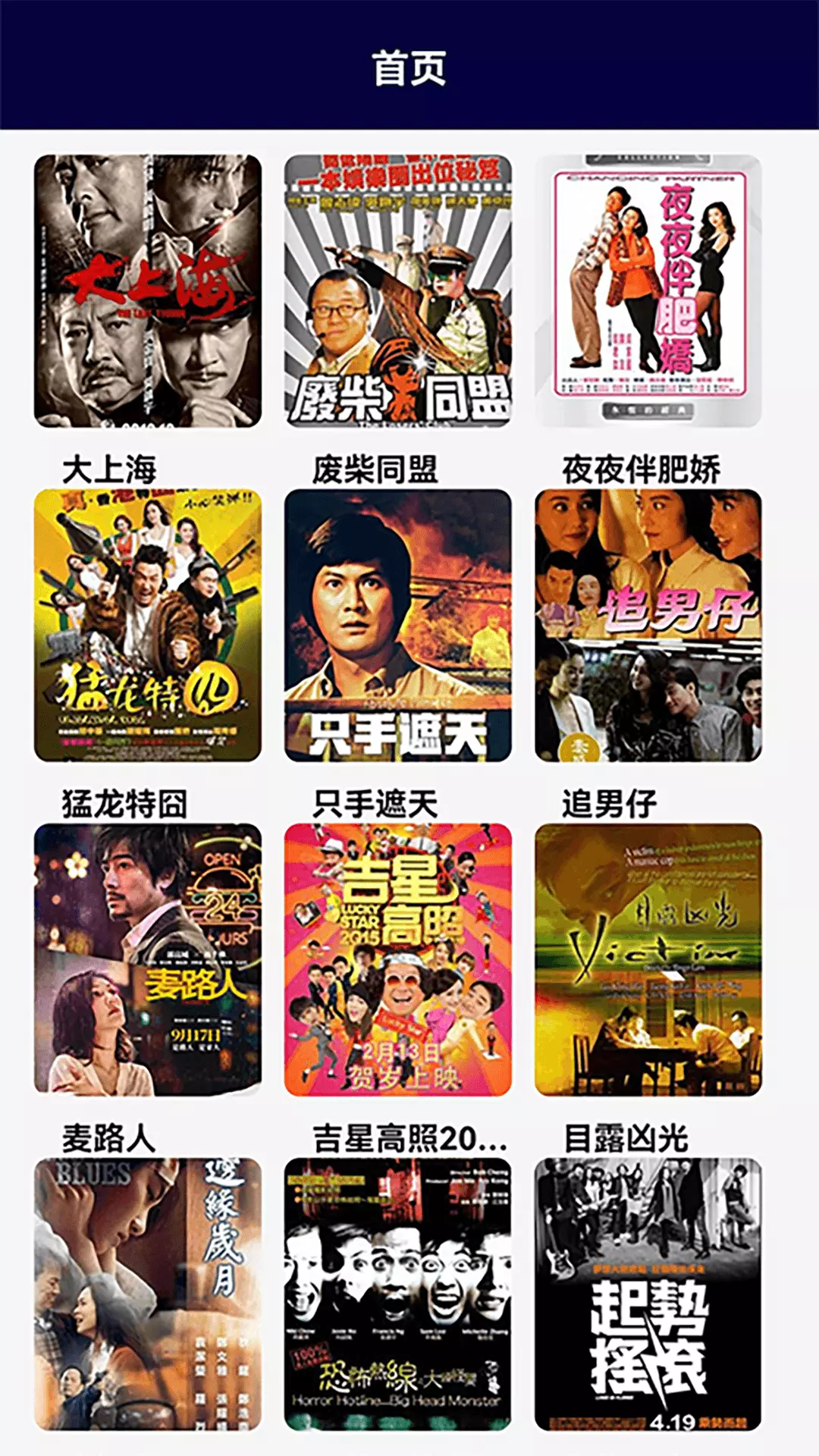
Task: Select the 吉星高照20... movie tile
Action: coord(398,960)
